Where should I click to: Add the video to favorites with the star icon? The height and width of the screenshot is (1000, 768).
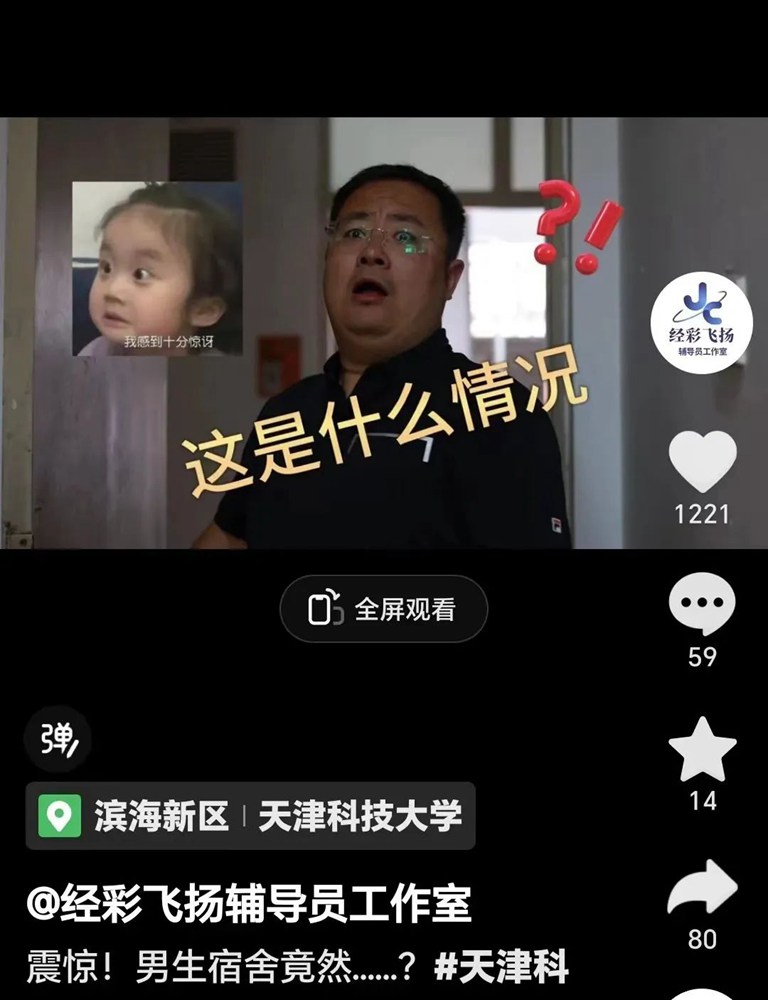coord(702,750)
